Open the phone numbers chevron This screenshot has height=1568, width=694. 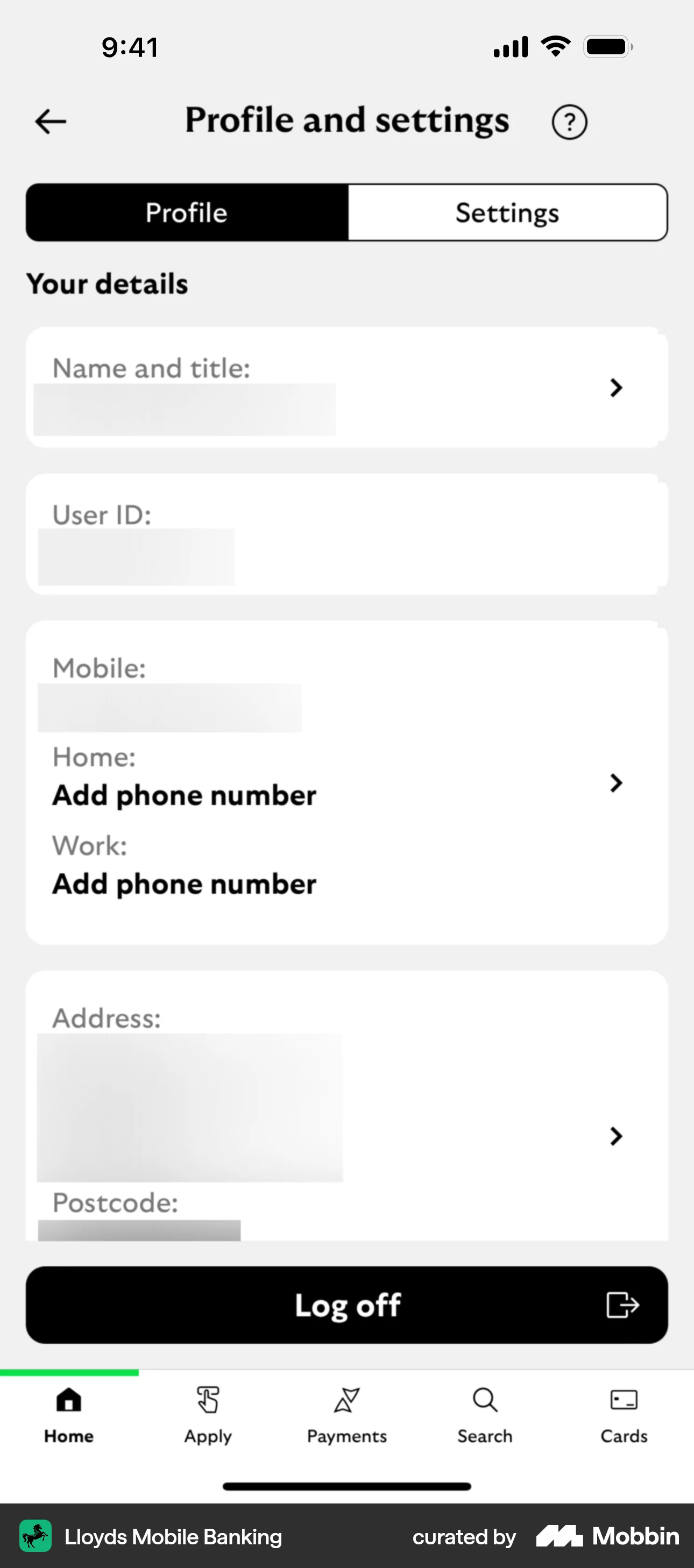(x=616, y=783)
